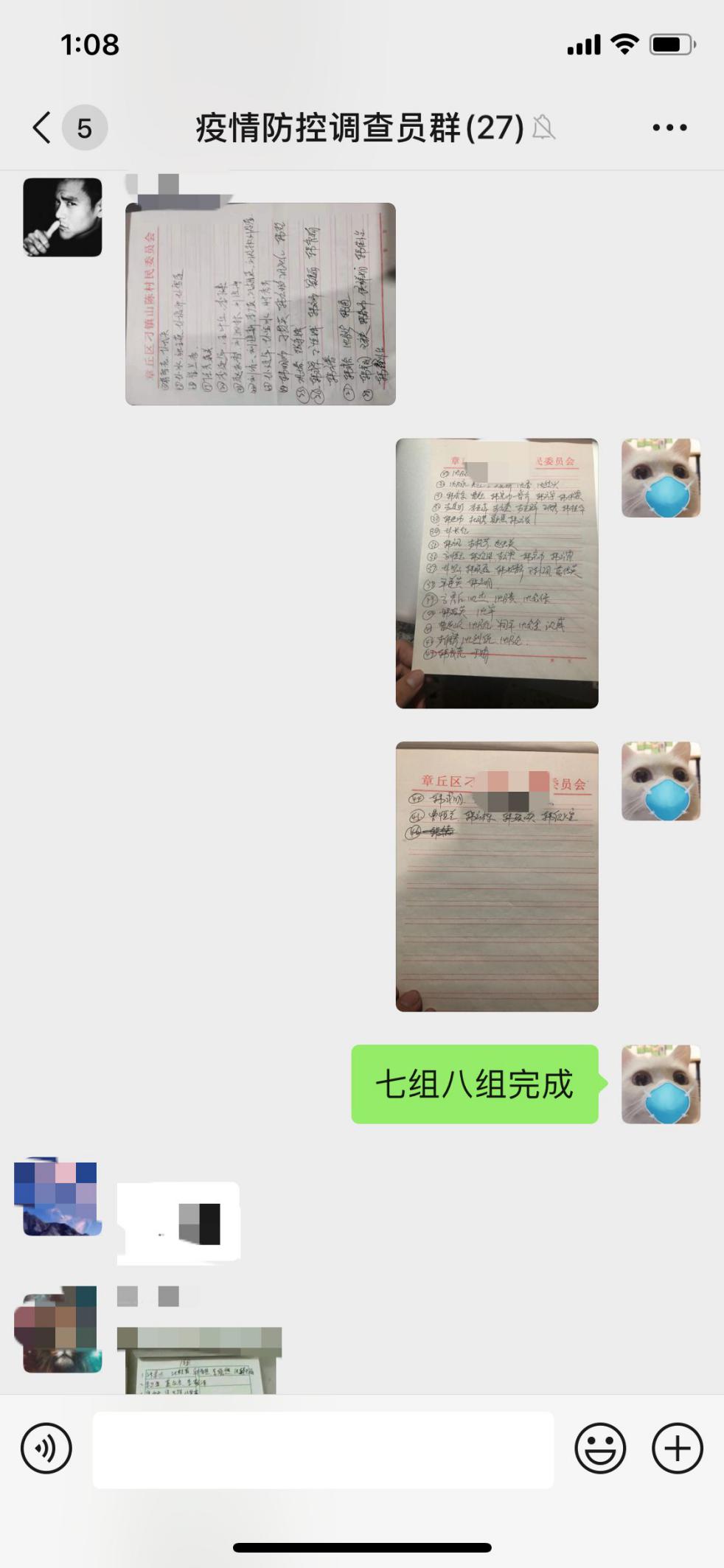View the sent photo of the mostly blank page
Screen dimensions: 724x1568
click(497, 876)
